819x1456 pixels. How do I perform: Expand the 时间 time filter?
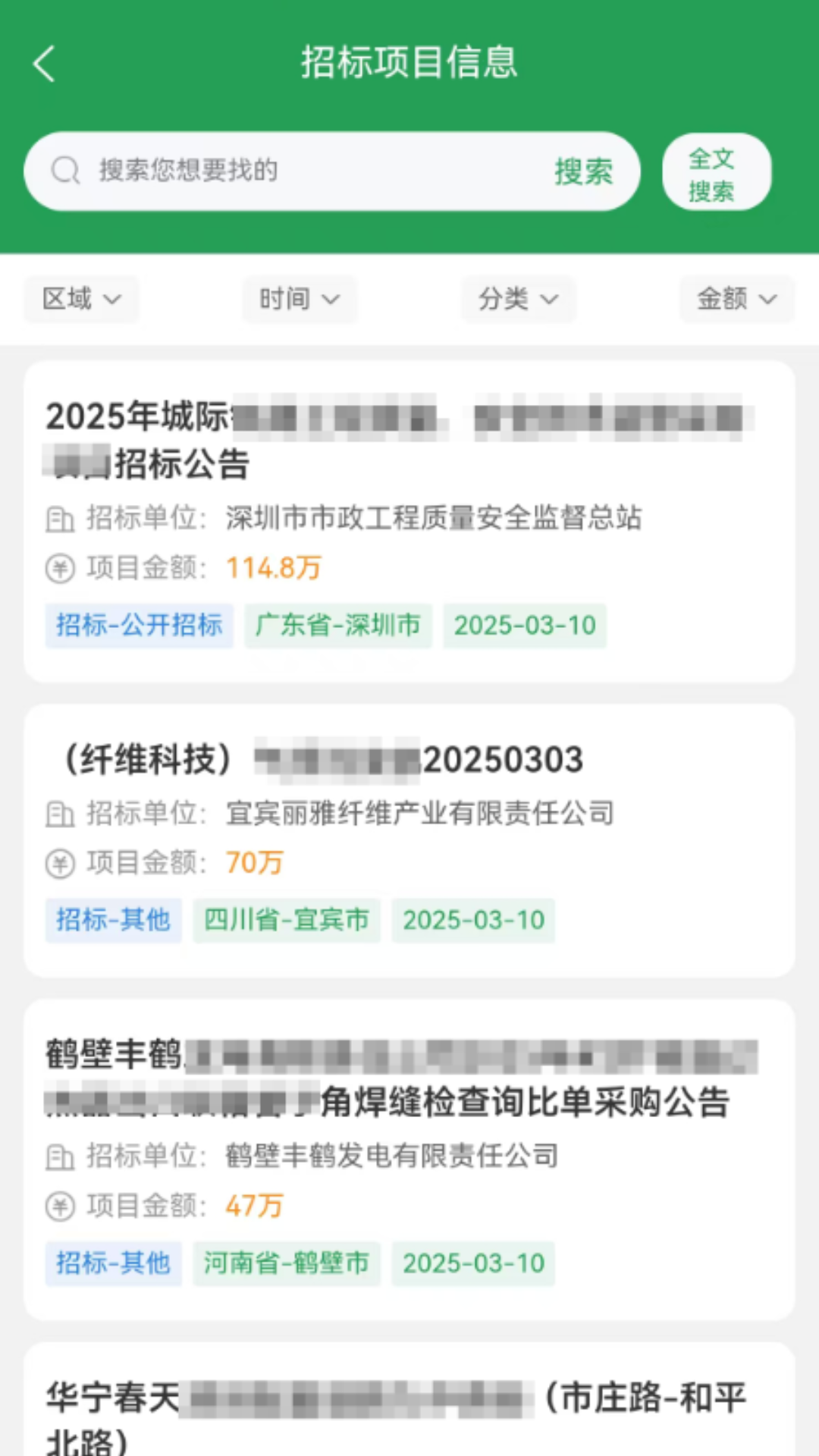[x=298, y=299]
